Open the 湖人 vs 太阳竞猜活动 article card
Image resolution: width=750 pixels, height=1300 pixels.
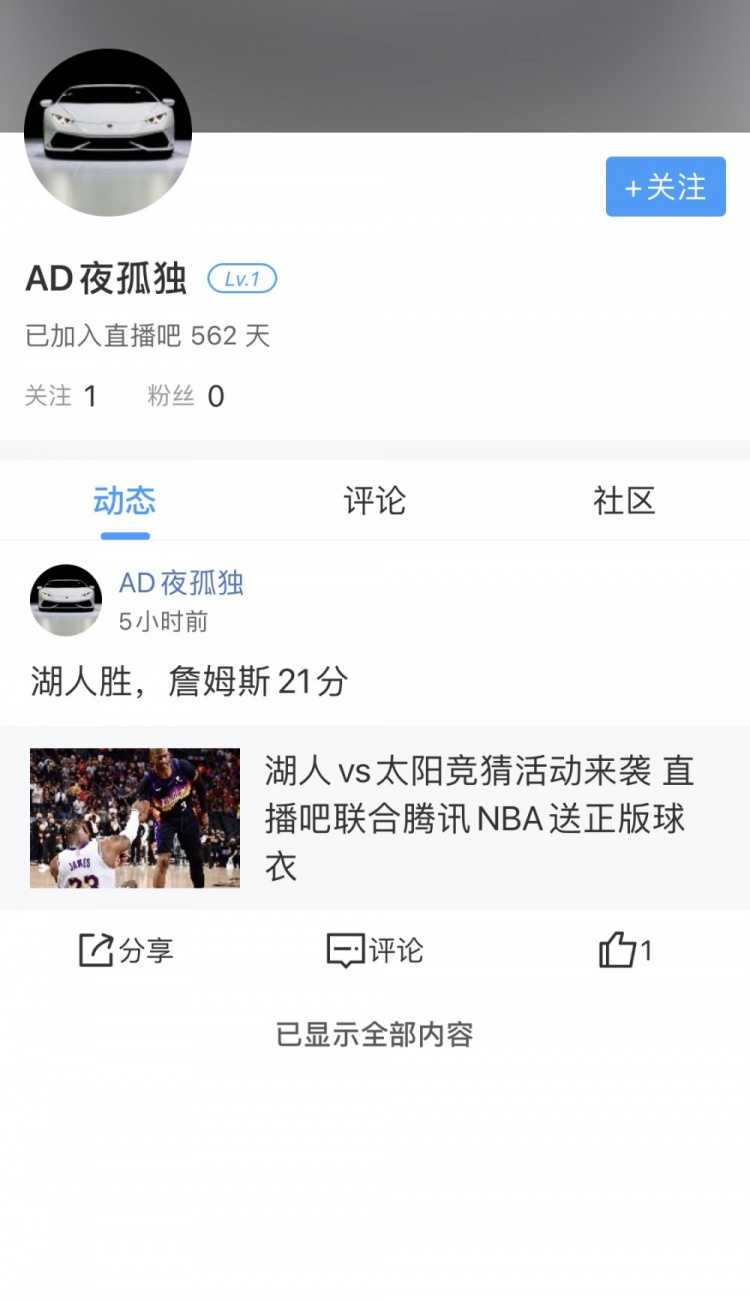tap(375, 818)
